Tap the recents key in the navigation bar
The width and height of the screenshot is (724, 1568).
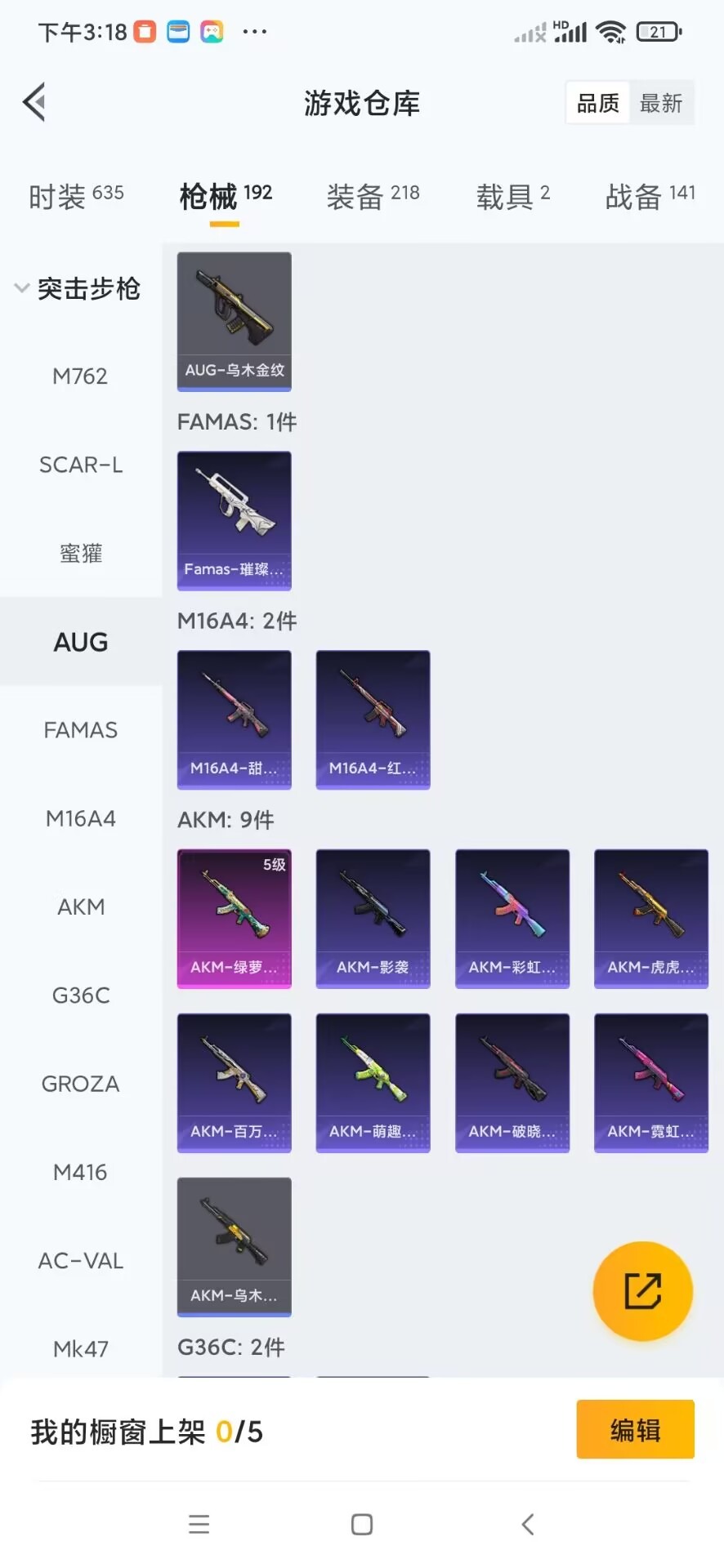coord(199,1523)
